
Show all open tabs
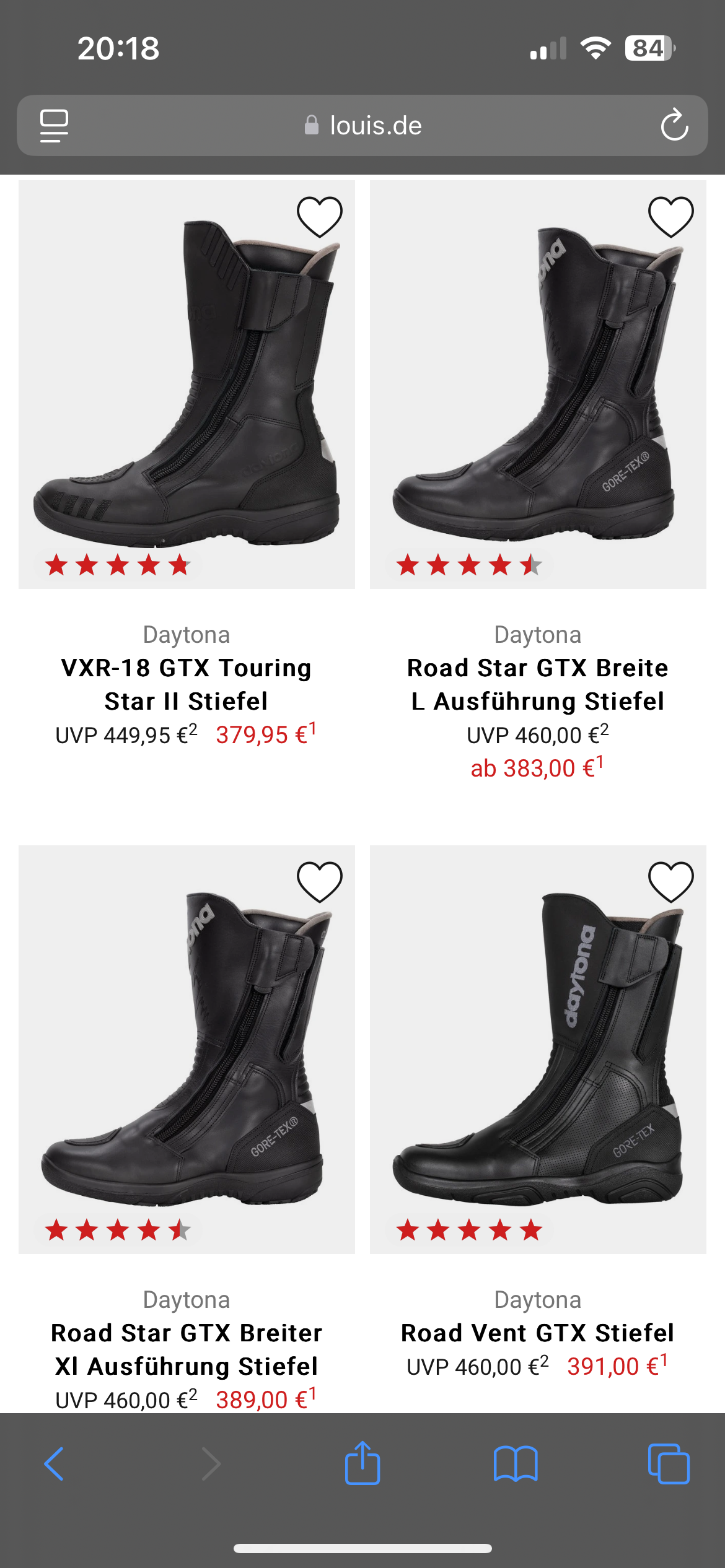668,1464
